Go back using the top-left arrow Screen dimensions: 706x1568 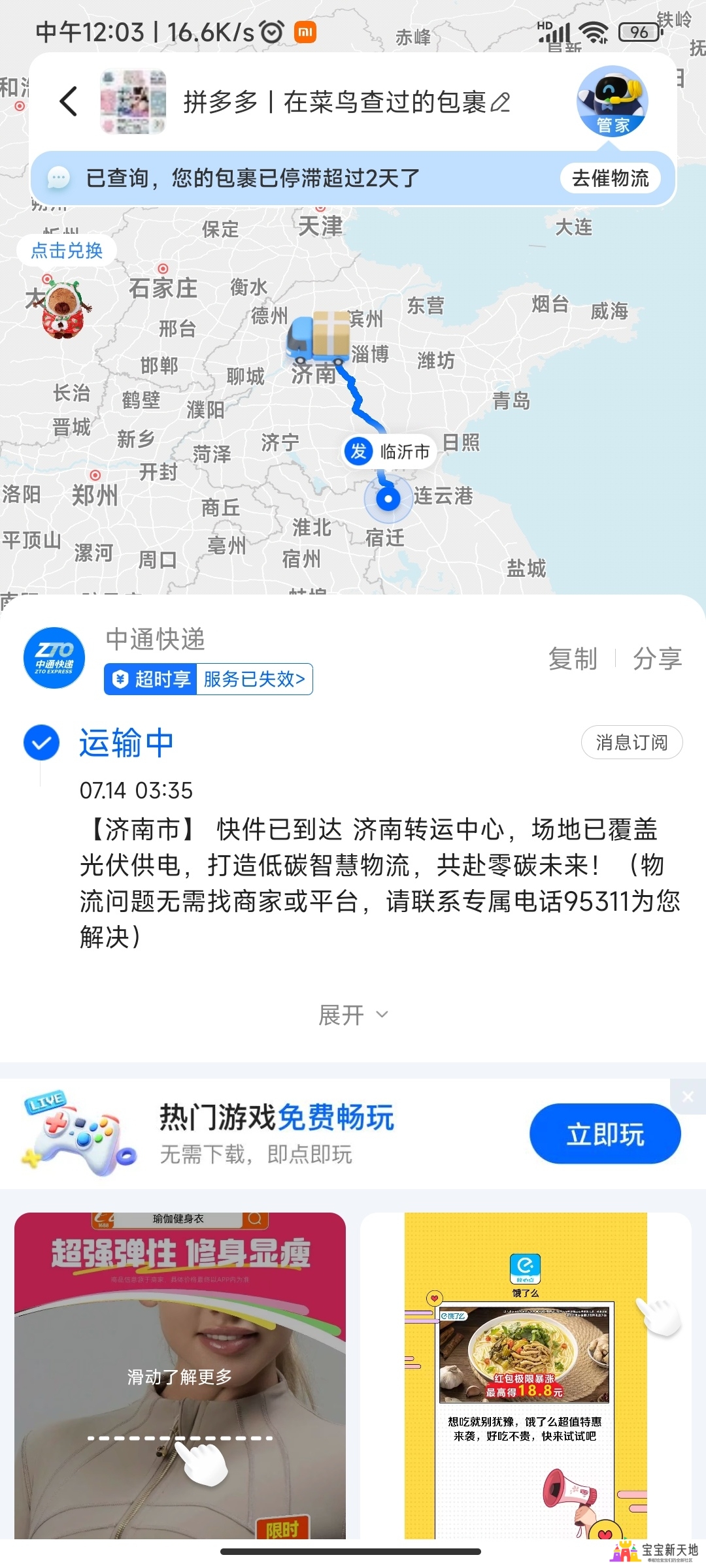(69, 102)
